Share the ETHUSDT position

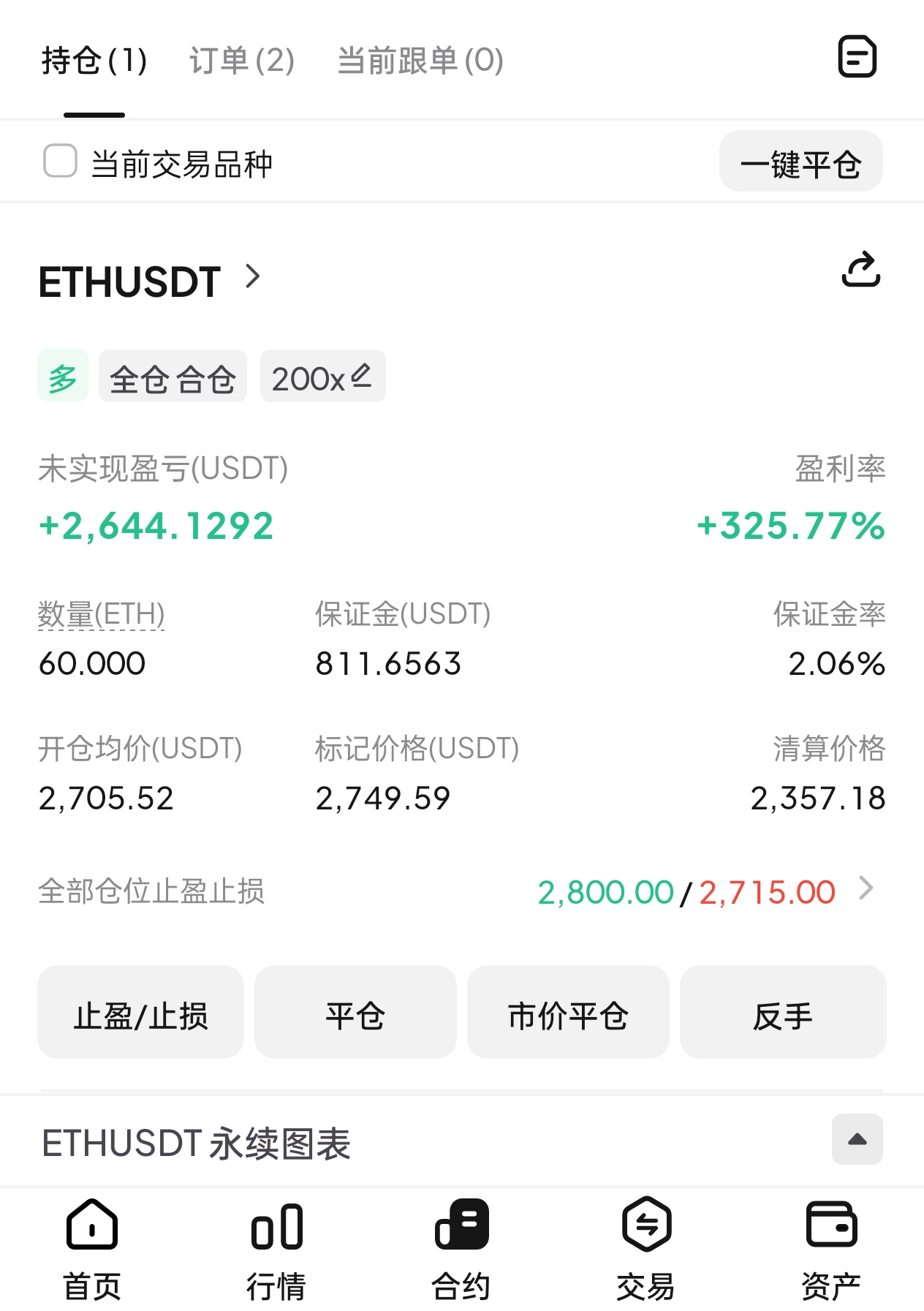[860, 270]
